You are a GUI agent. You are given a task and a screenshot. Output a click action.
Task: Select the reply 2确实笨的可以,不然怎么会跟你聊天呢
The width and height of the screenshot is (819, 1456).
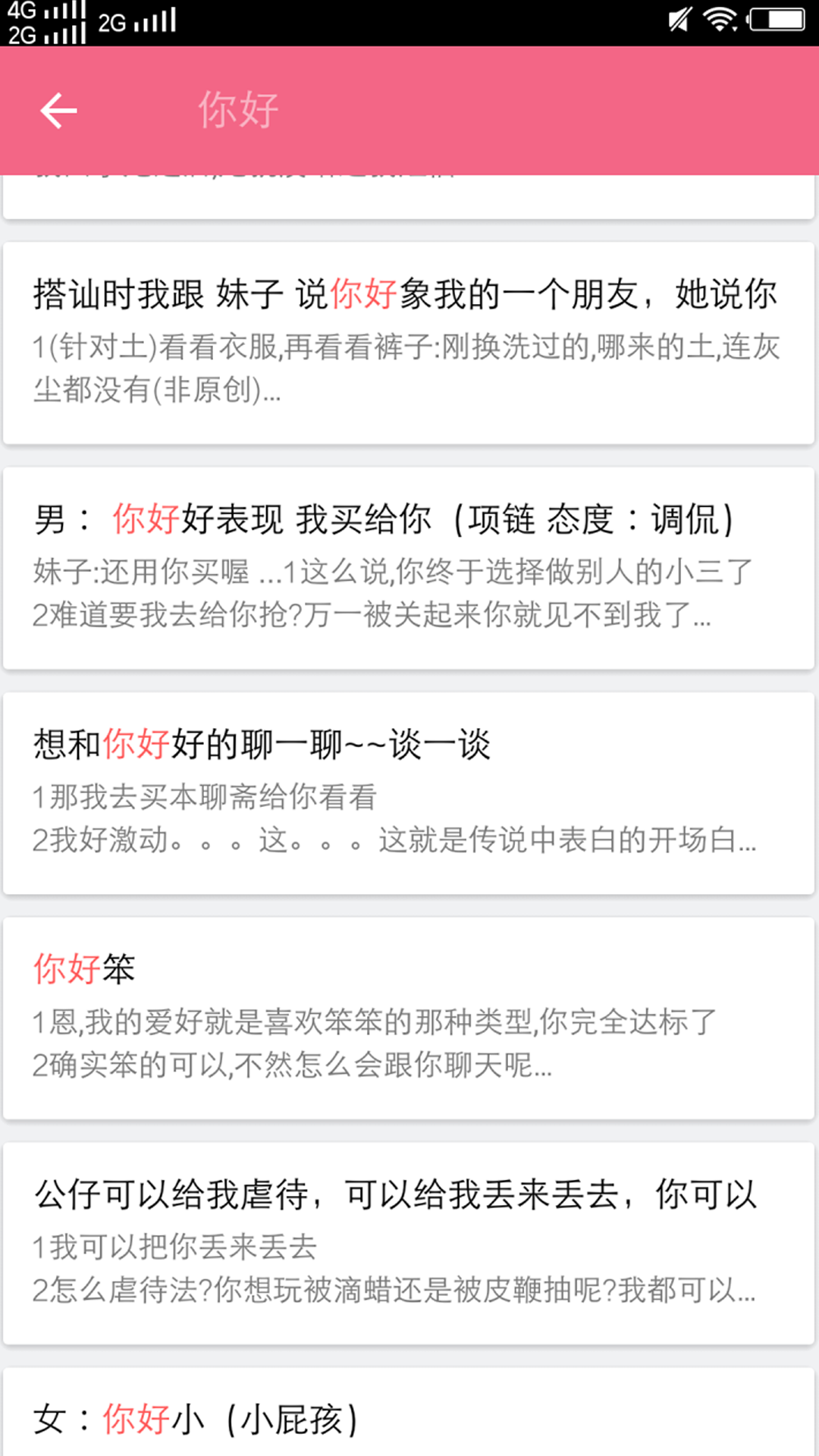(292, 1066)
